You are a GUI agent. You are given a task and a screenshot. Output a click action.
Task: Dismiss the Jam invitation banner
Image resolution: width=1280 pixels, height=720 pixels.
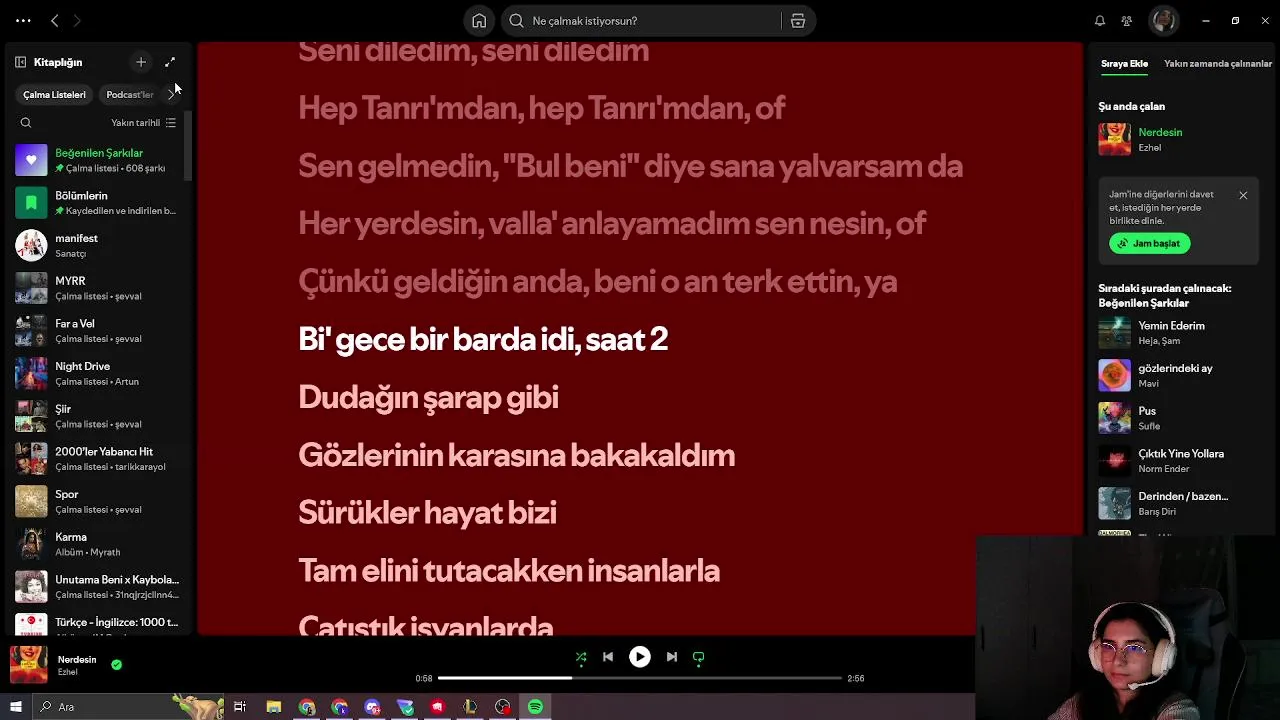coord(1243,196)
